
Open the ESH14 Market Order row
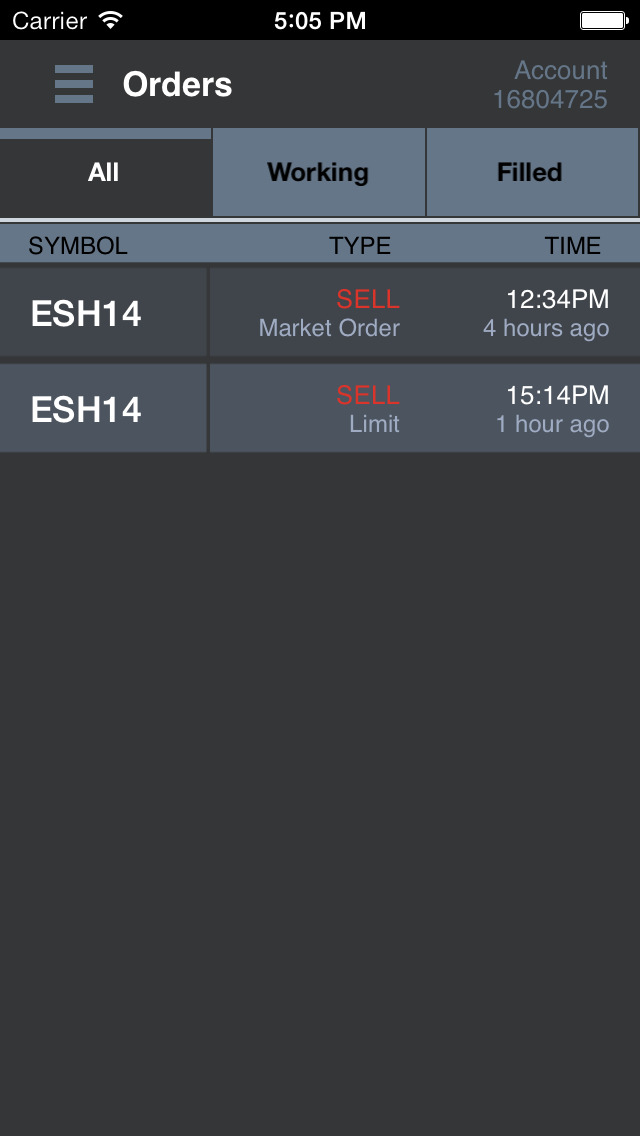[320, 312]
